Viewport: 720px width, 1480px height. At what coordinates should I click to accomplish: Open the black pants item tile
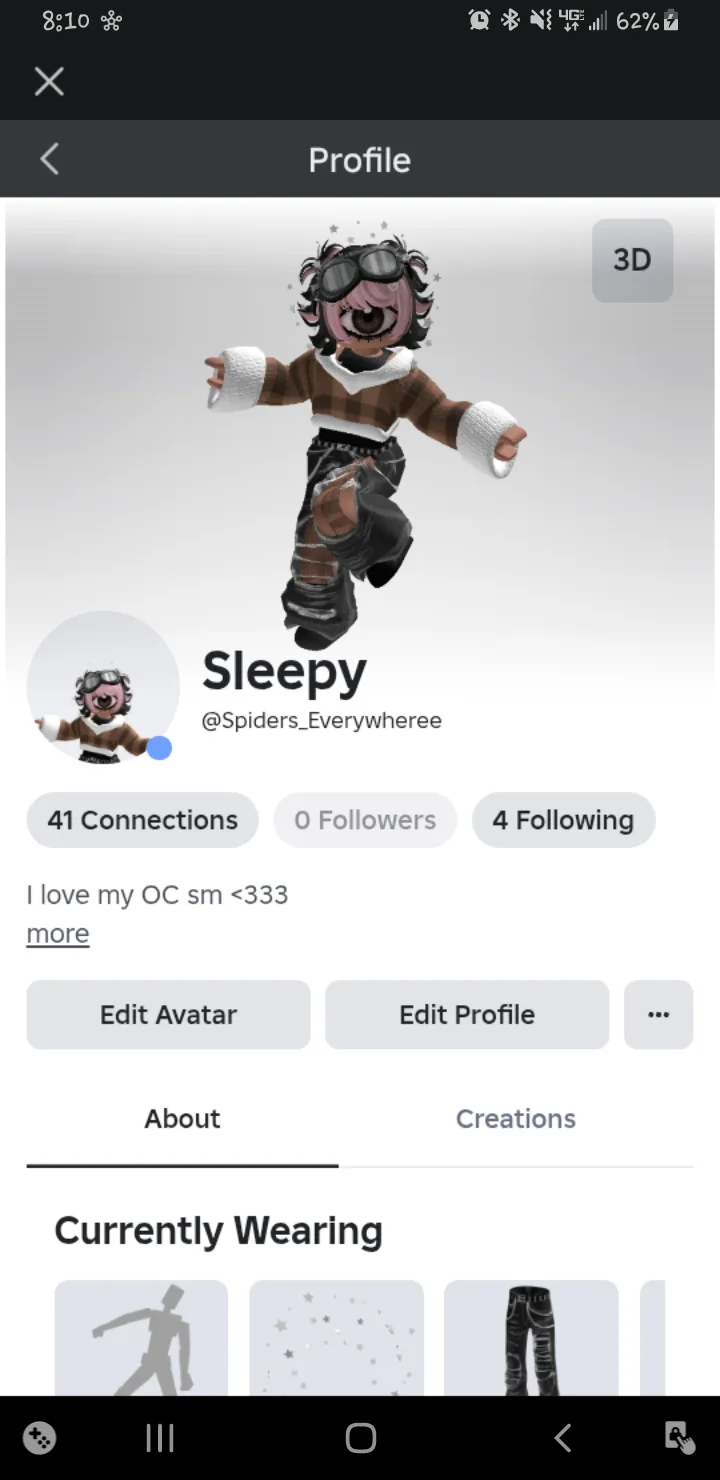tap(531, 1338)
